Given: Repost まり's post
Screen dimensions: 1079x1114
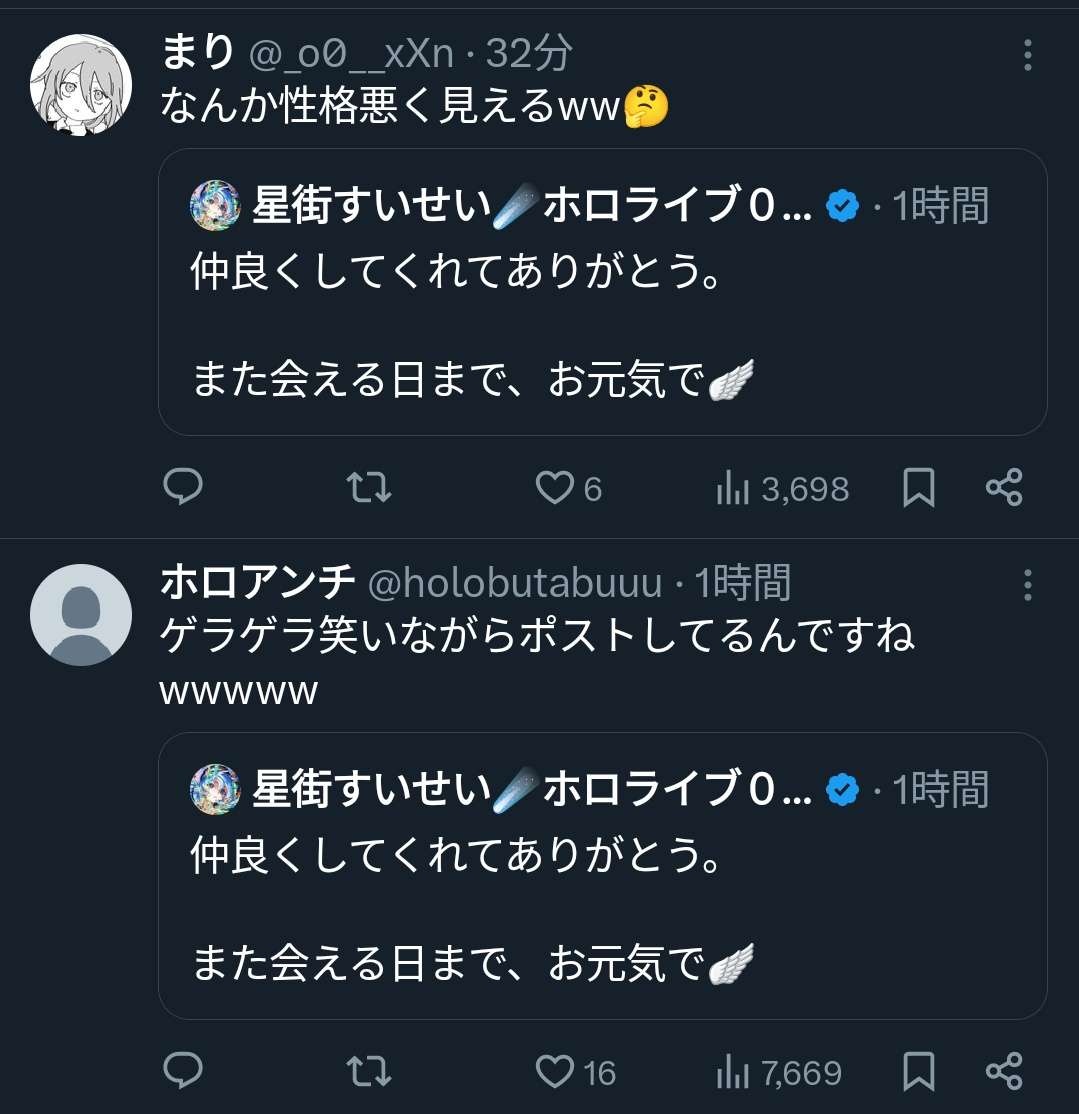Looking at the screenshot, I should pyautogui.click(x=368, y=488).
